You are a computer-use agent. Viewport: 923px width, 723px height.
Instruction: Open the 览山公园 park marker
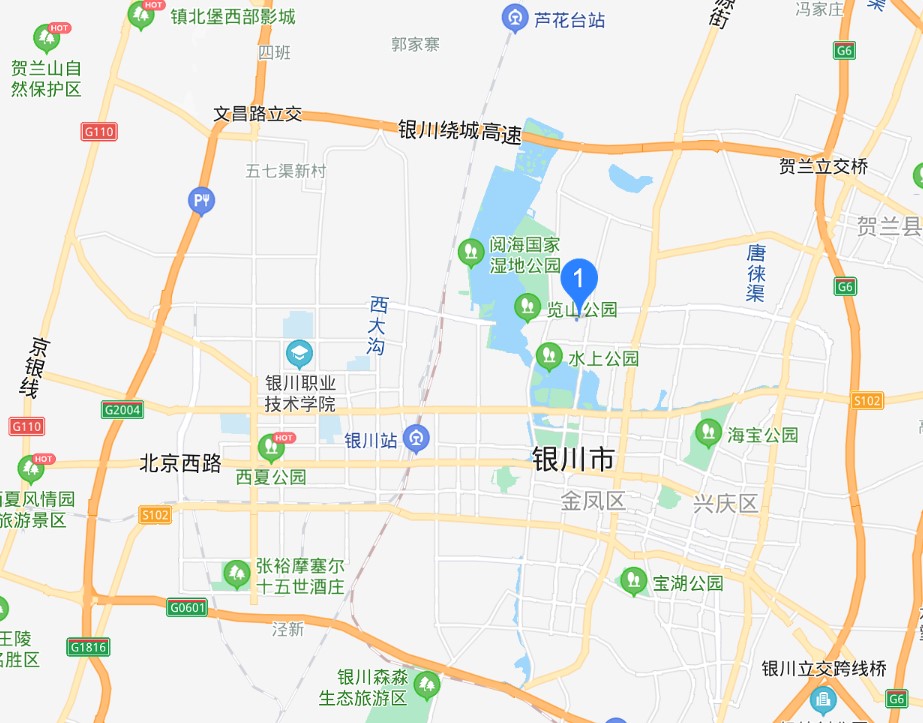[x=526, y=307]
